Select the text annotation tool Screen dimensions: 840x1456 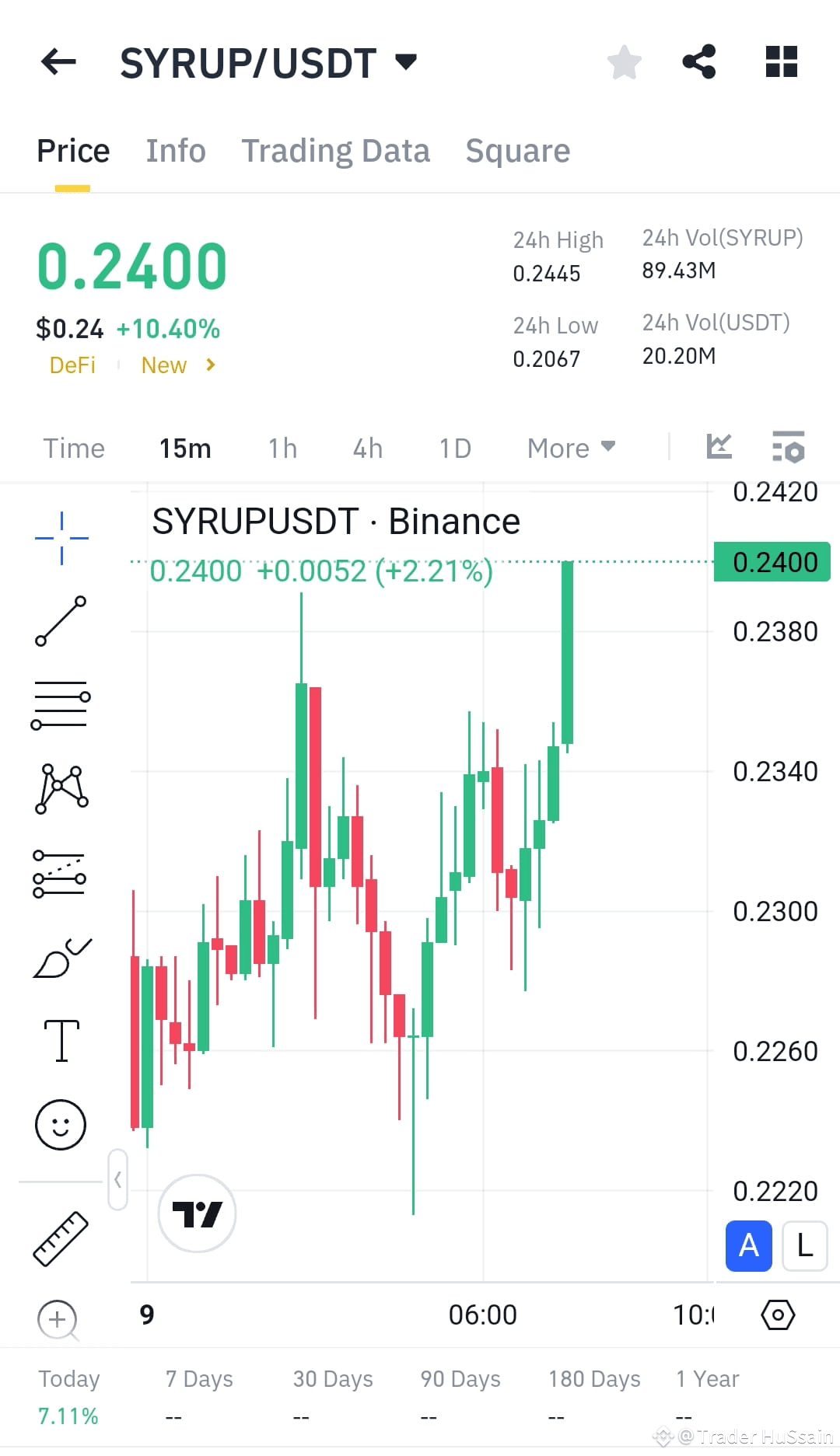pos(61,1042)
